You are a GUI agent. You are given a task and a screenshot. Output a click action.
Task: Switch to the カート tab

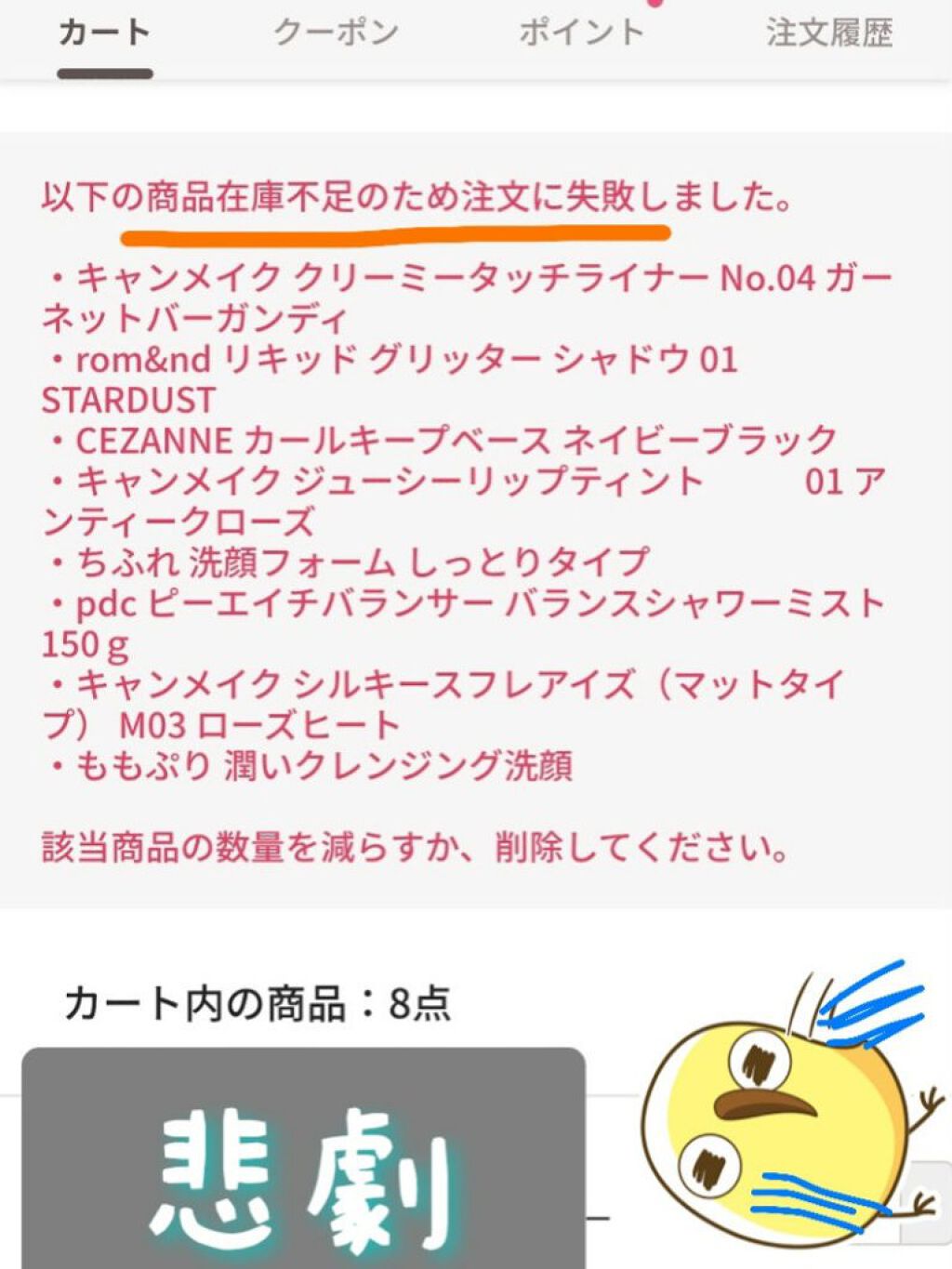click(x=102, y=32)
